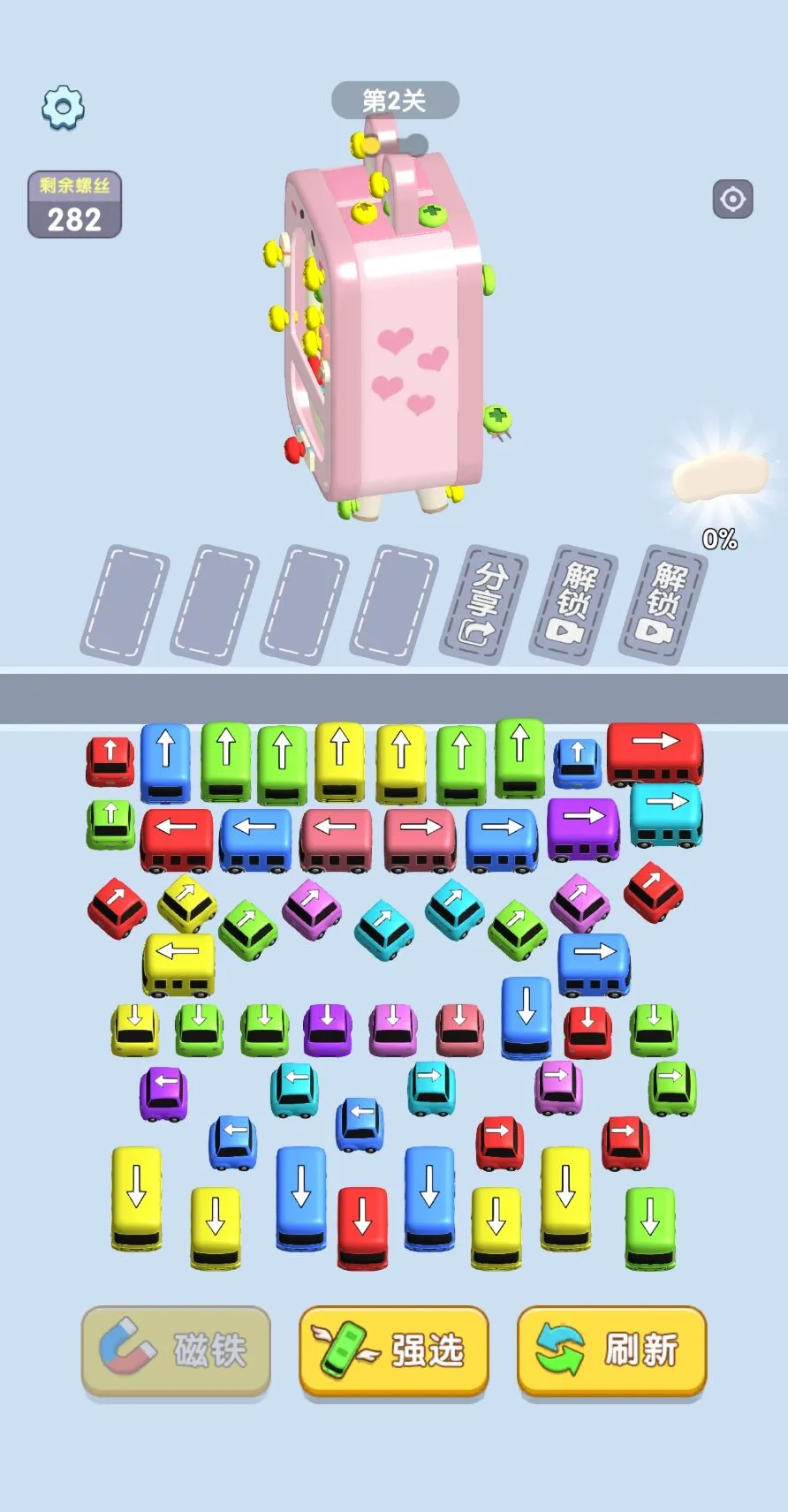Tap the recenter view target icon
Screen dimensions: 788x1512
[x=732, y=200]
